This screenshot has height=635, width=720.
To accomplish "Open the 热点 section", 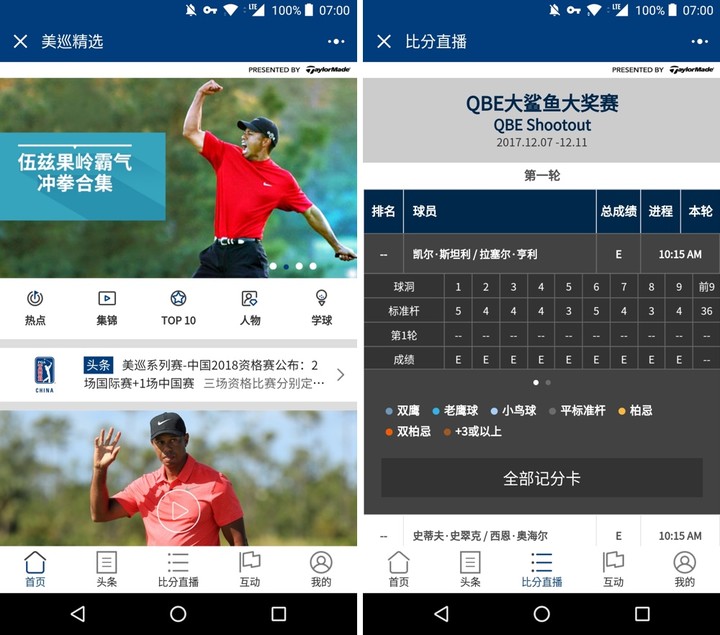I will (x=35, y=307).
